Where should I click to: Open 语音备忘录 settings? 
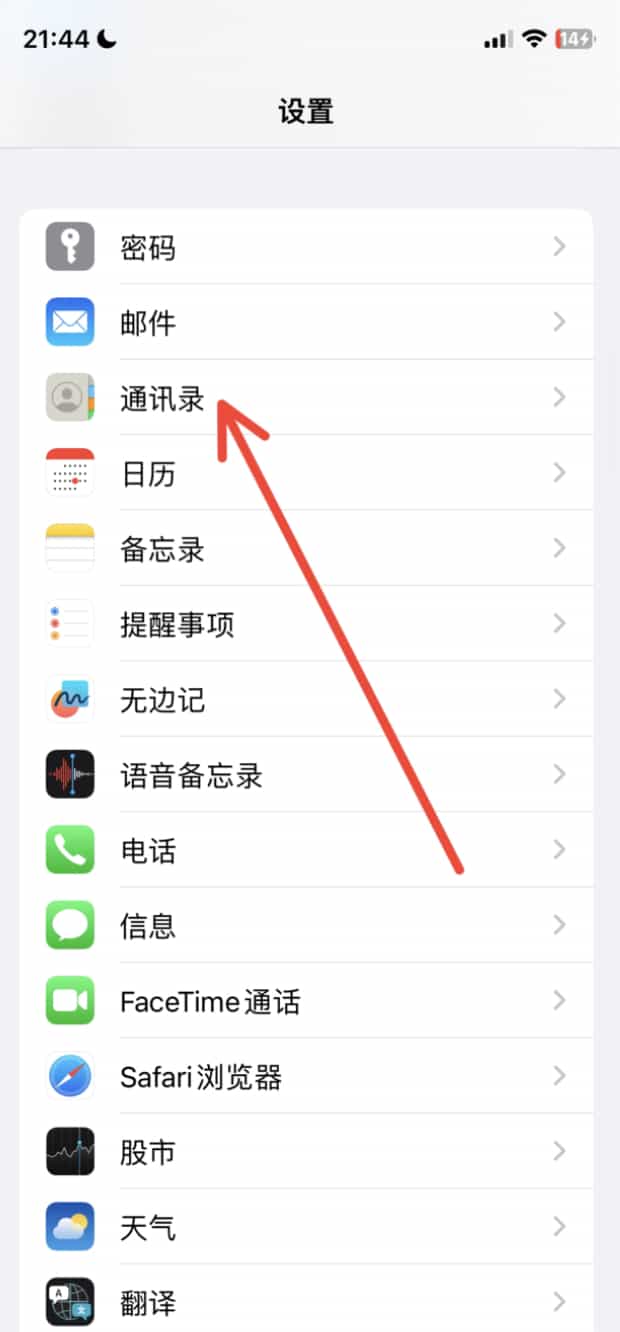(306, 774)
